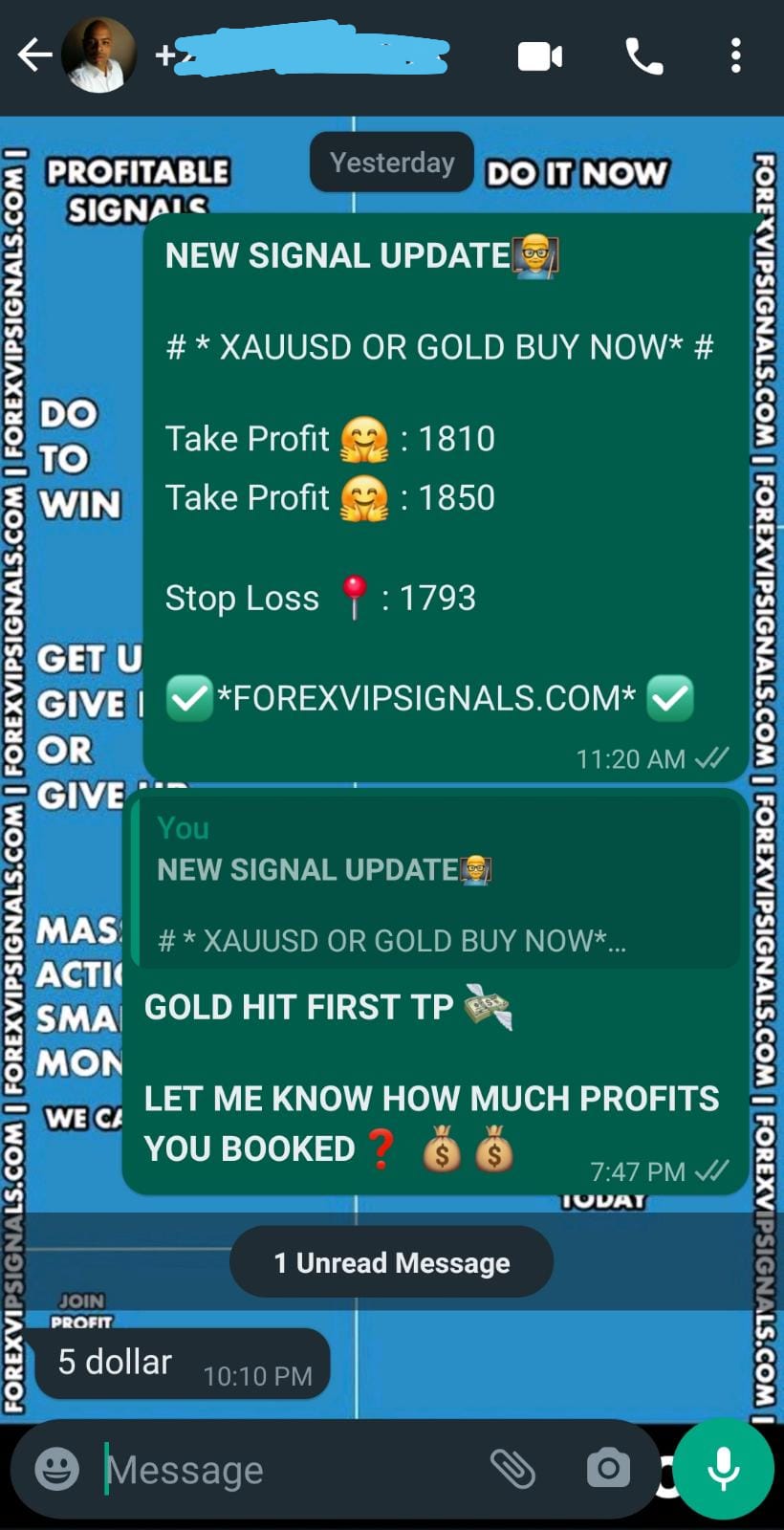Go back to the chat list

click(x=35, y=55)
